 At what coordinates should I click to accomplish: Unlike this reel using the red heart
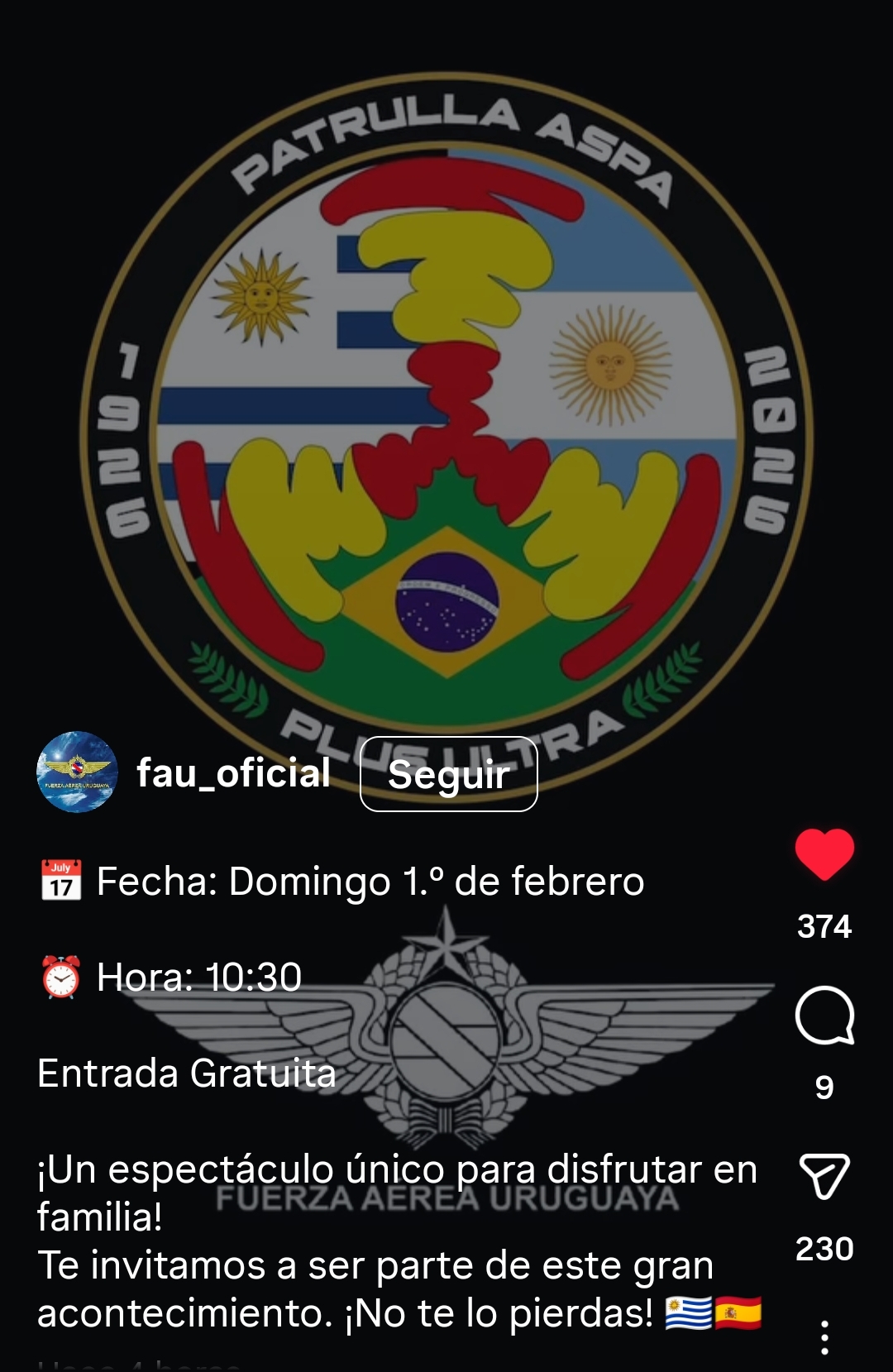pyautogui.click(x=824, y=854)
